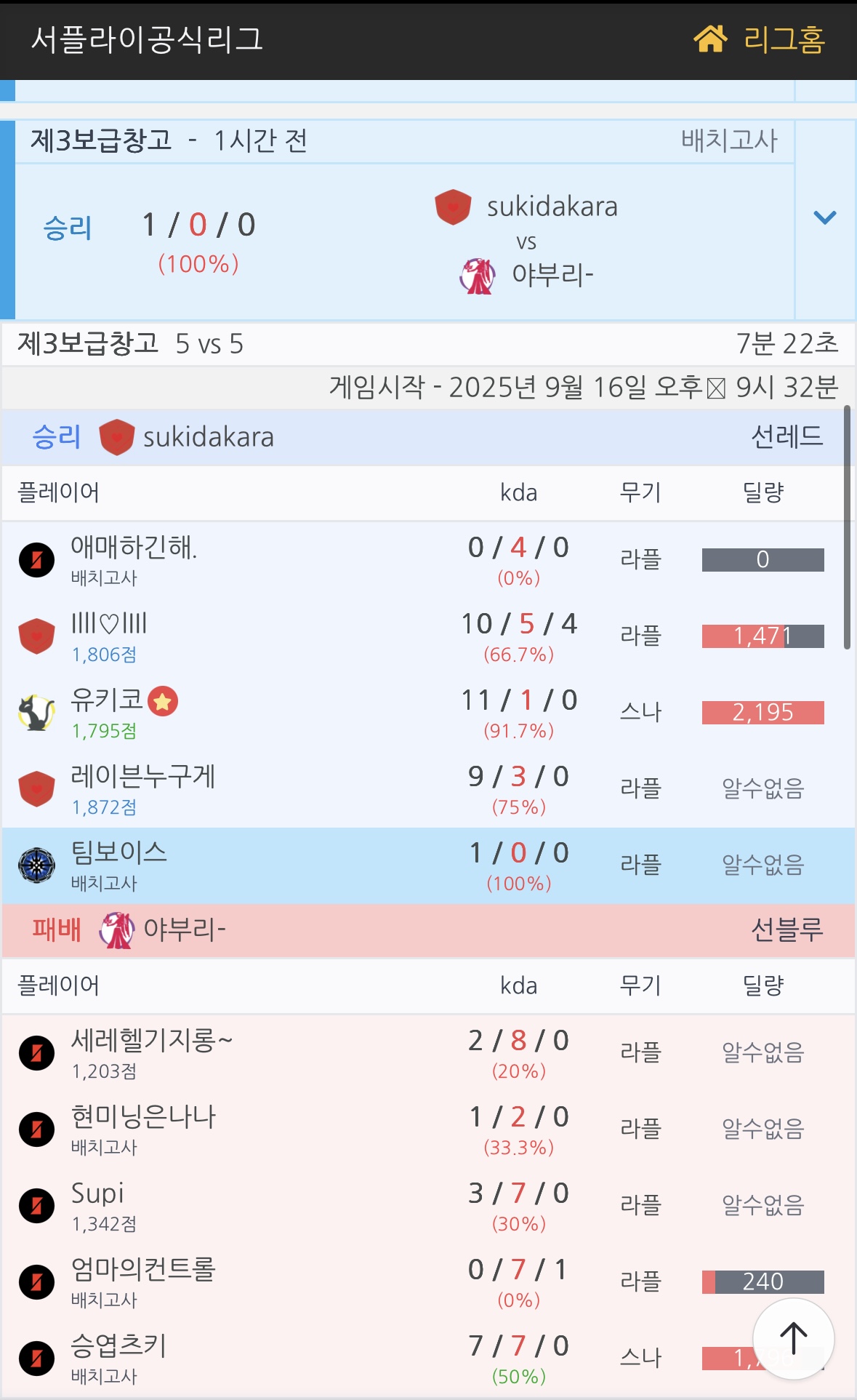Open player 유키코's profile
The image size is (857, 1400).
click(x=107, y=700)
